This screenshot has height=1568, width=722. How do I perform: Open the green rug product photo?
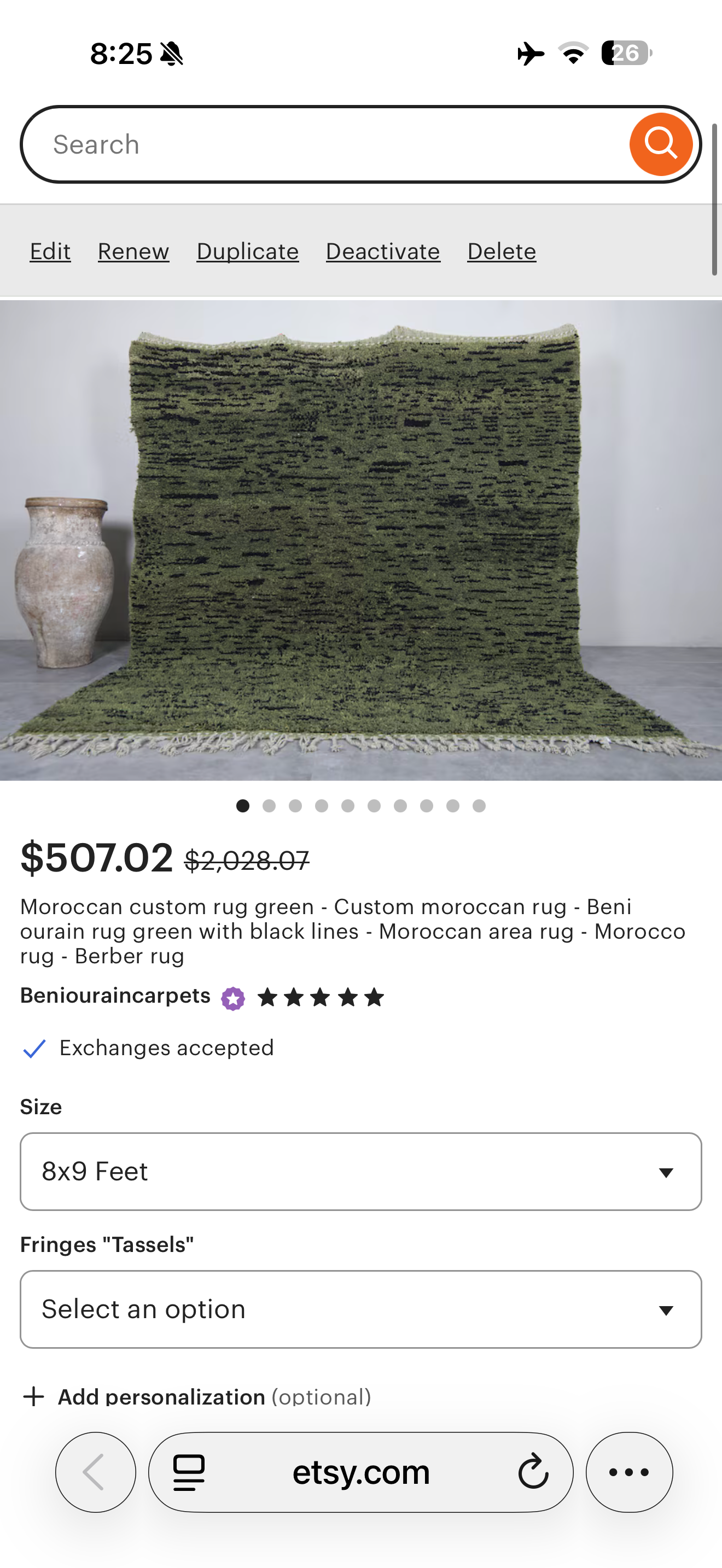(361, 541)
